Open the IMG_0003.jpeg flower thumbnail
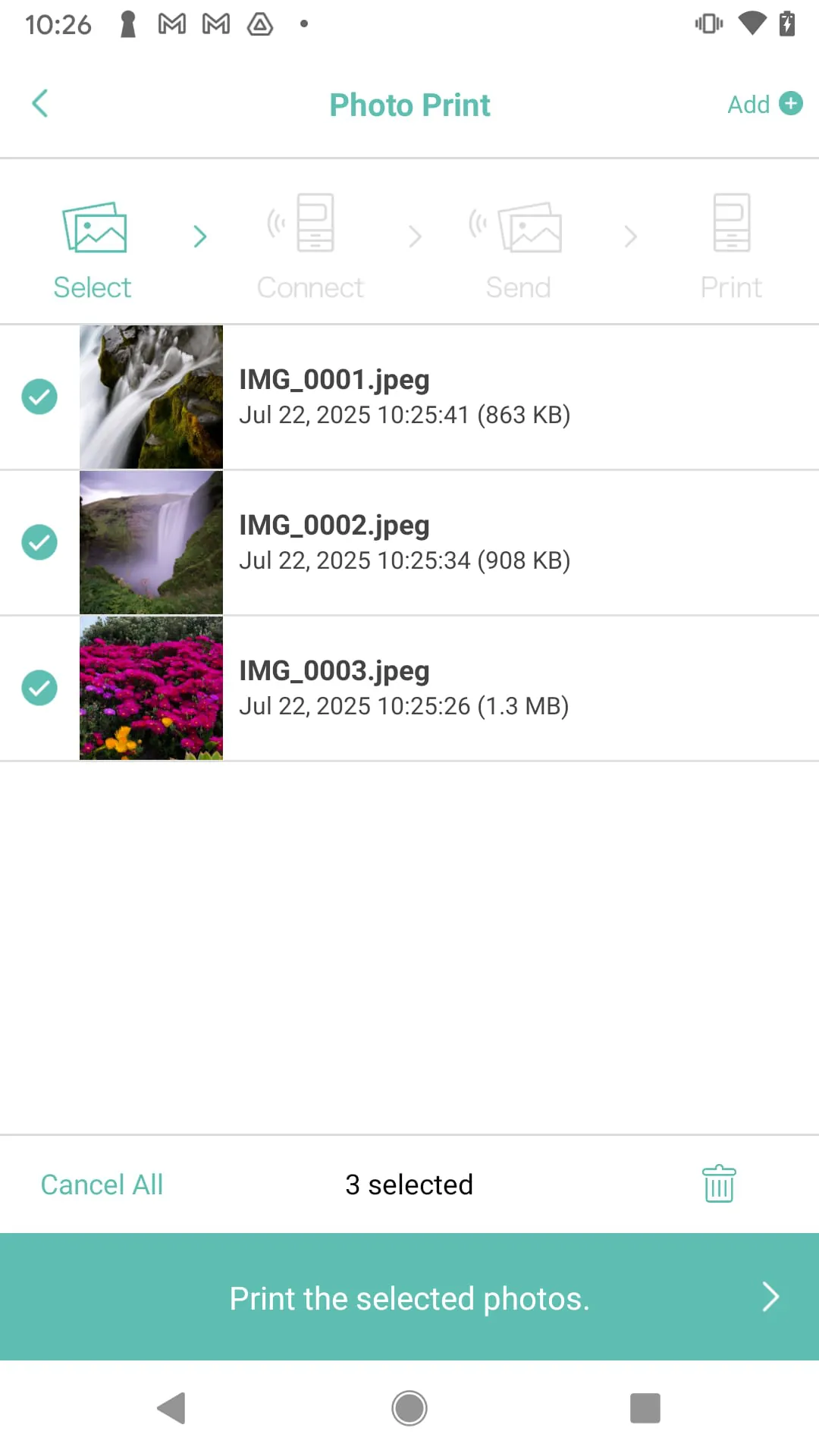This screenshot has height=1456, width=819. pos(151,687)
